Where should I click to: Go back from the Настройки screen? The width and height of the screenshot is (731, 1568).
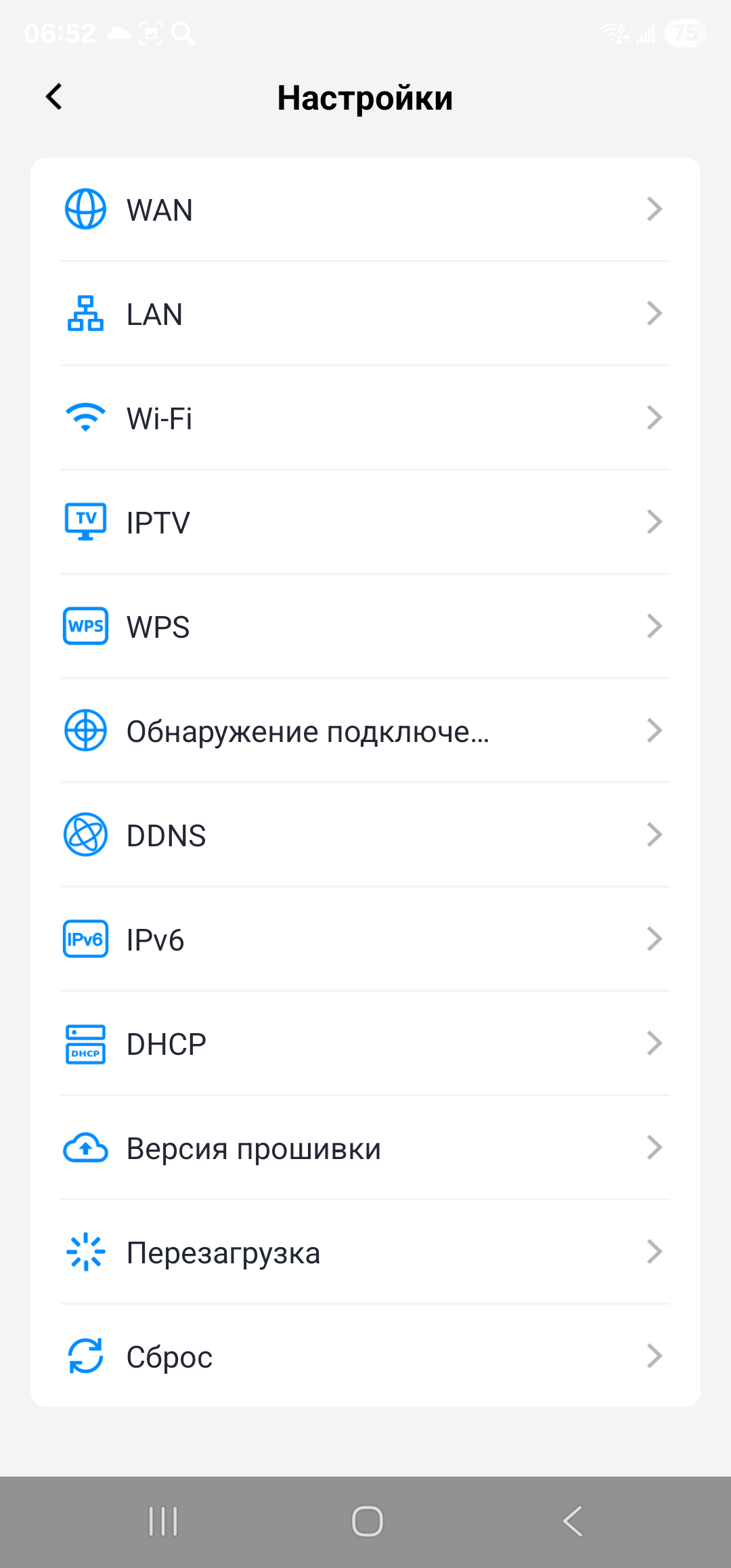tap(54, 97)
